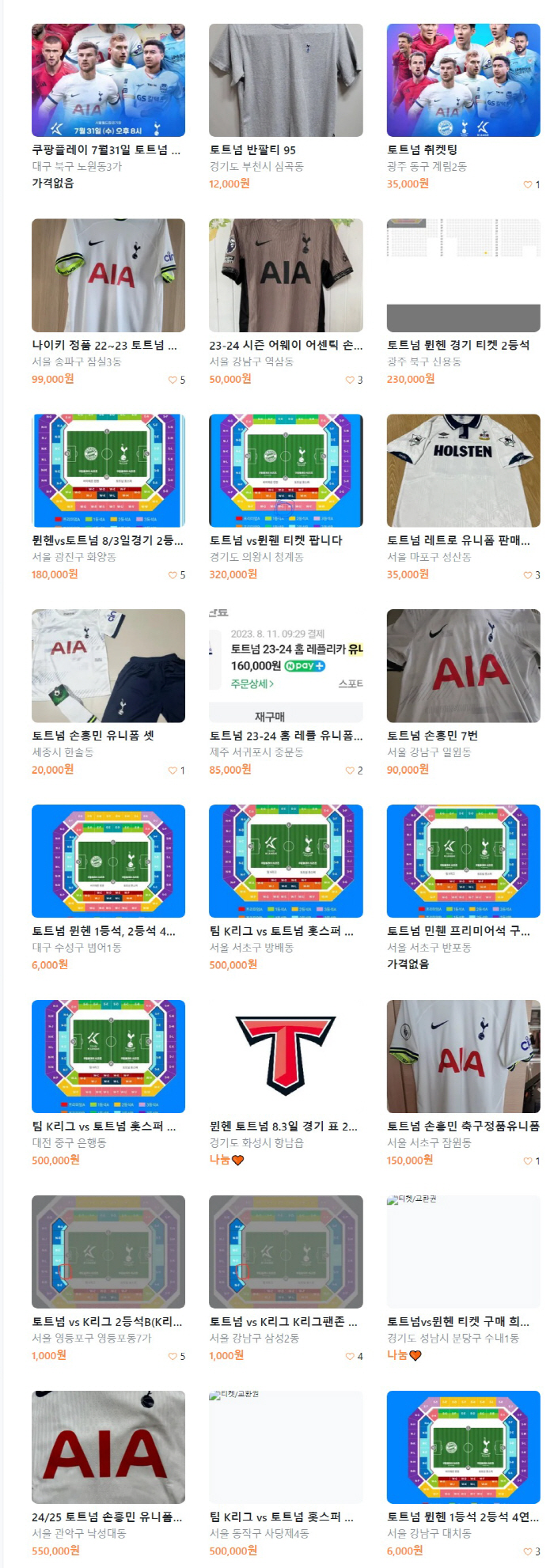
Task: Open 토트넘 뮌헨 경기 티켓 2등석 listing
Action: point(463,275)
